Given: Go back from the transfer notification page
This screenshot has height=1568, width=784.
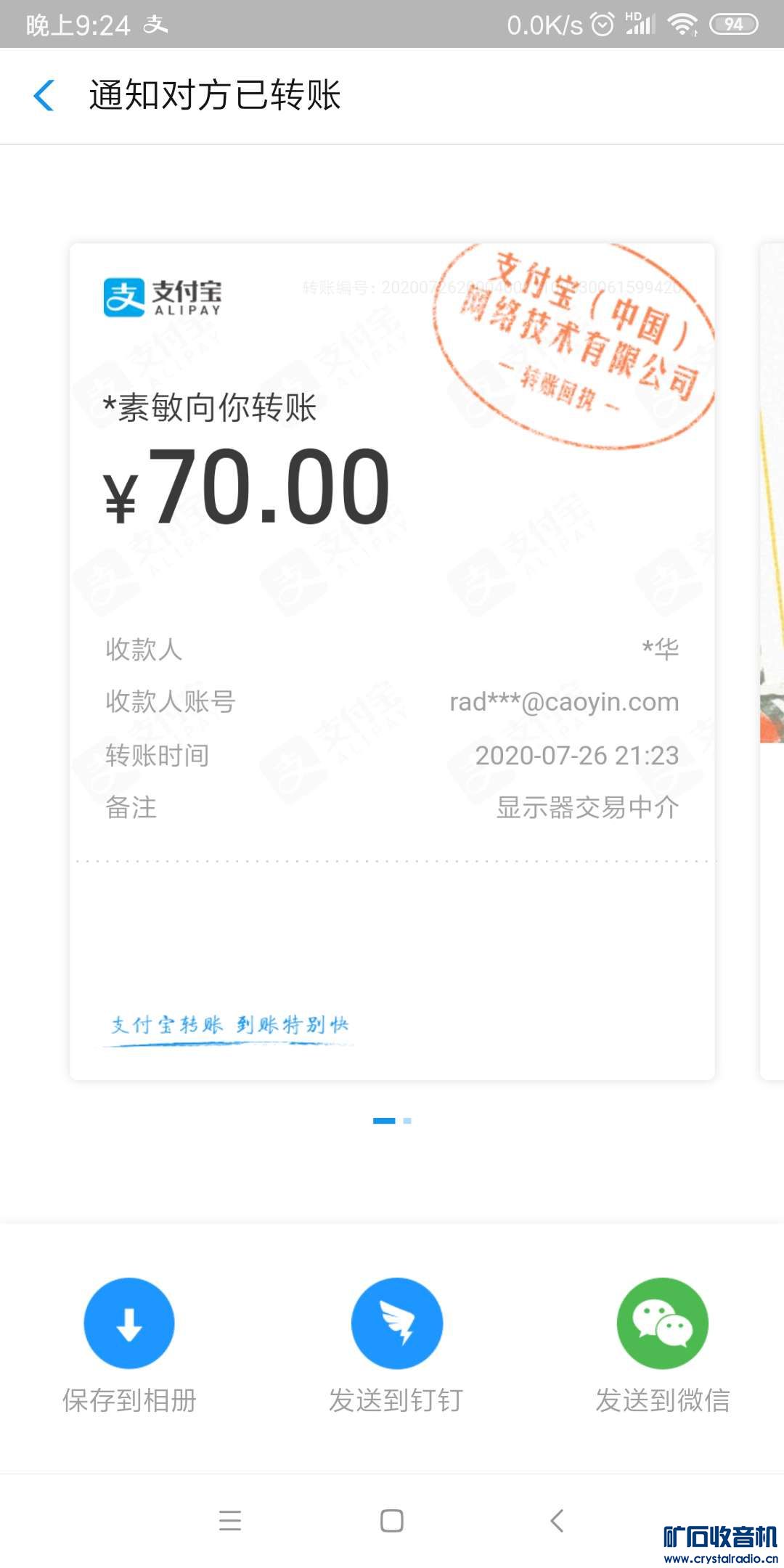Looking at the screenshot, I should [44, 96].
